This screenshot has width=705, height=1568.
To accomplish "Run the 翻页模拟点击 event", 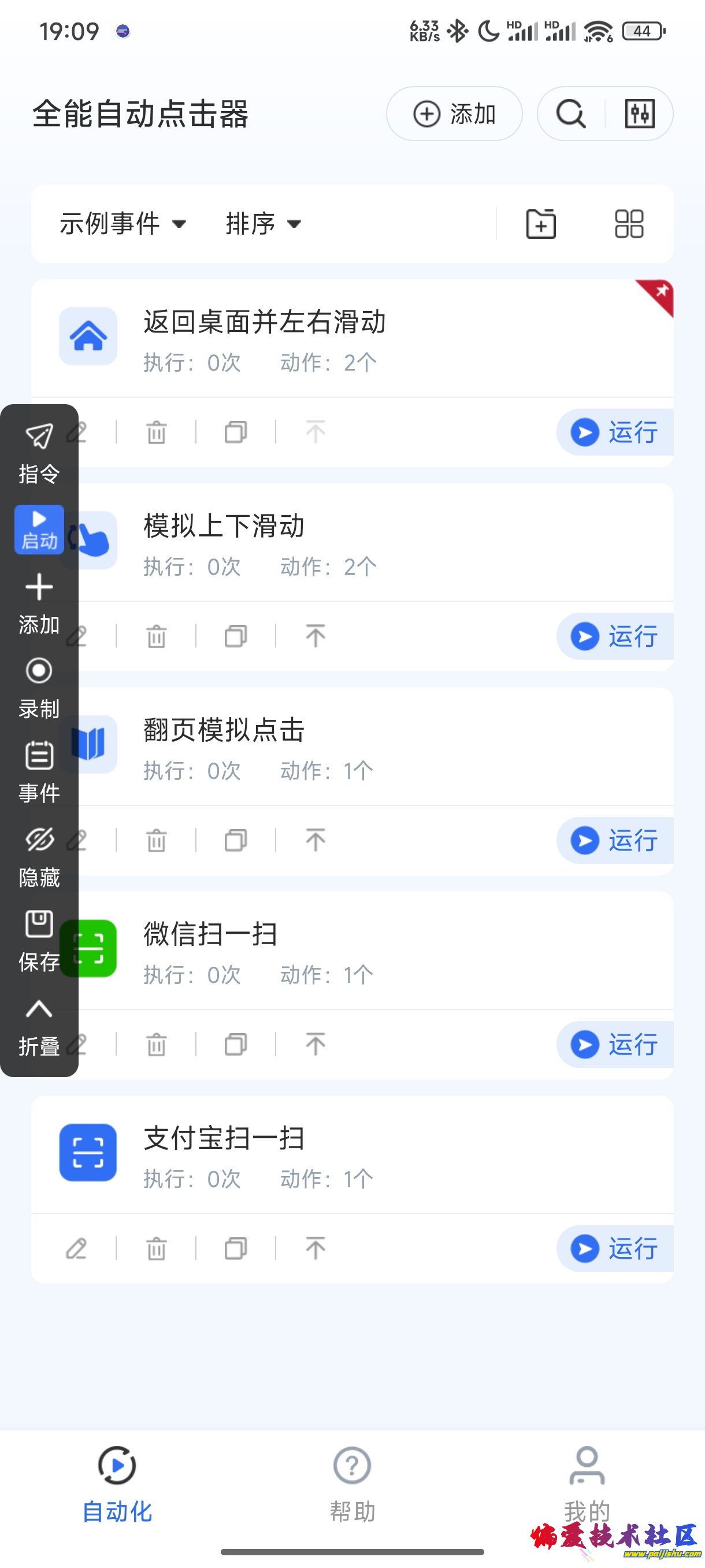I will (x=614, y=841).
